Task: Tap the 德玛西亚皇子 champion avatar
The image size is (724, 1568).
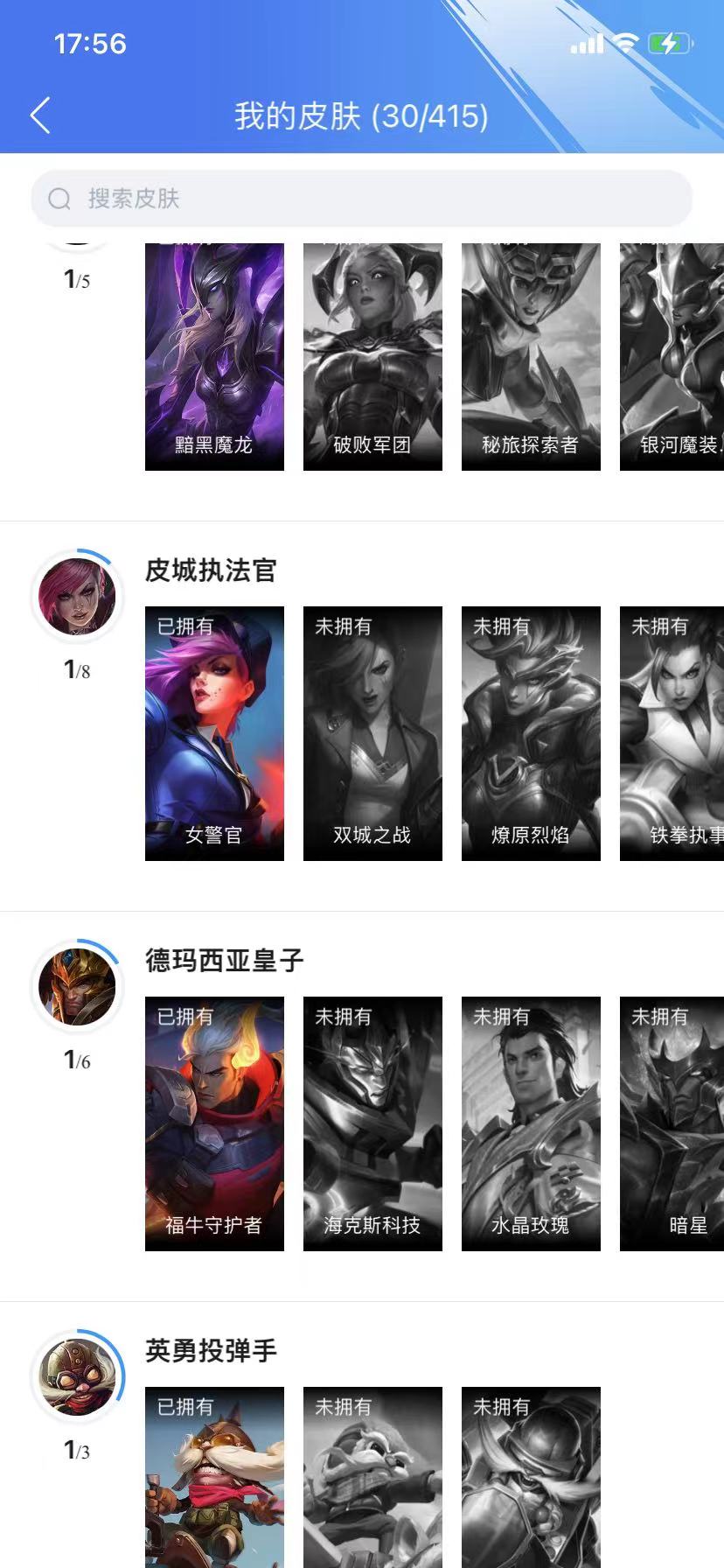Action: pos(77,986)
